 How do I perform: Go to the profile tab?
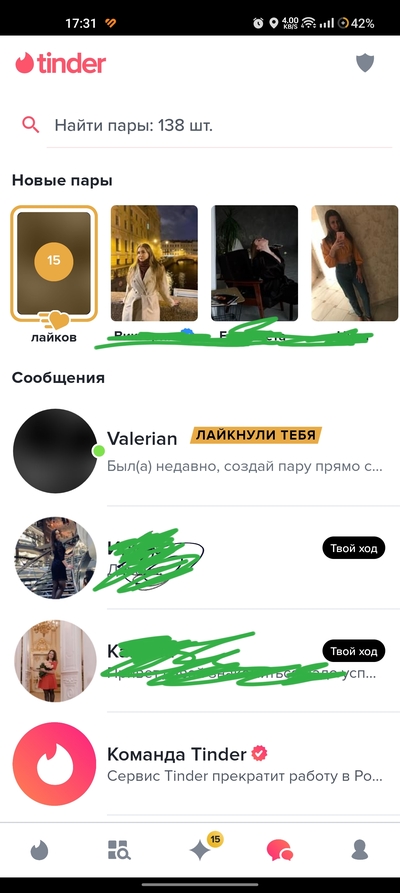360,850
